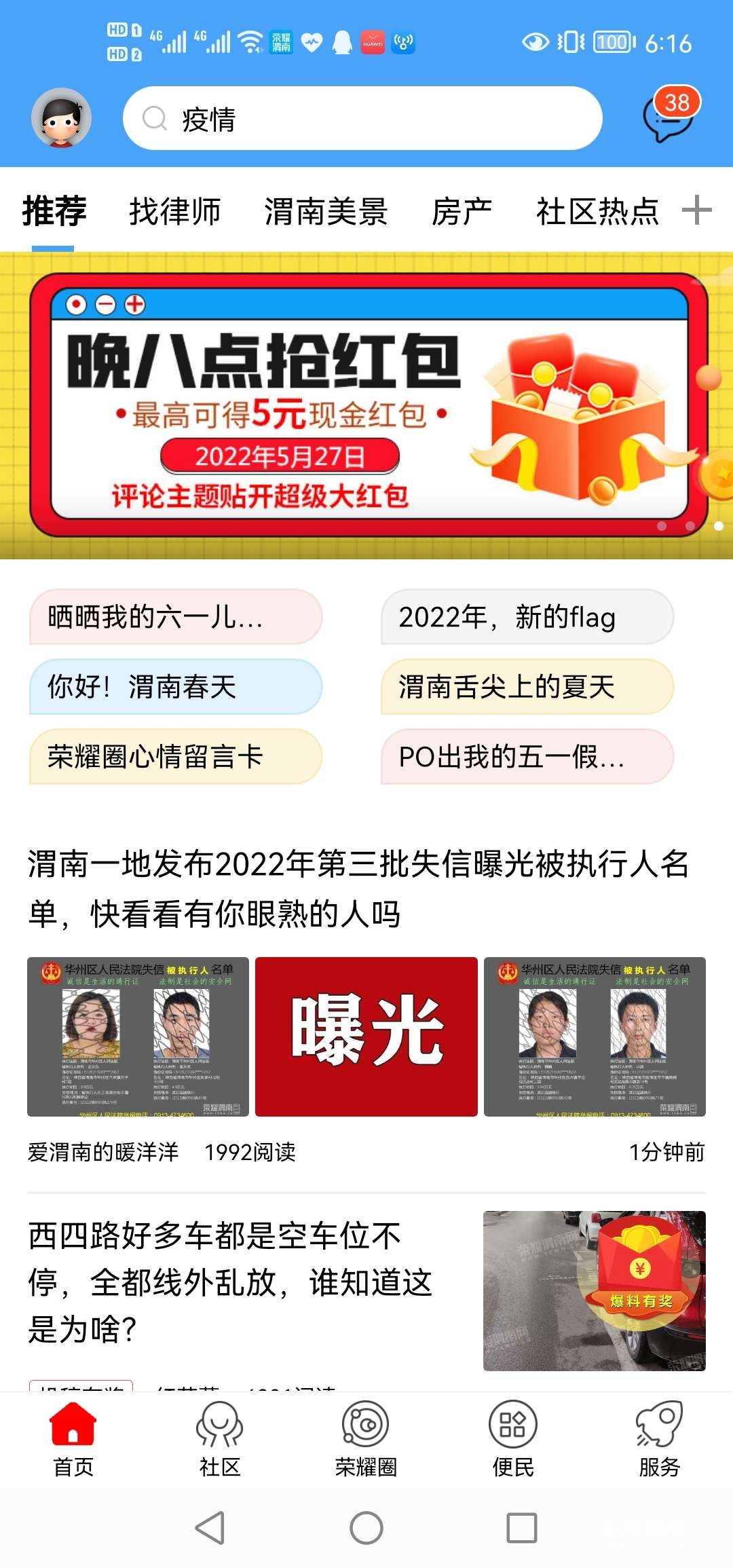
Task: Switch to the 渭南美景 tab
Action: pyautogui.click(x=325, y=211)
